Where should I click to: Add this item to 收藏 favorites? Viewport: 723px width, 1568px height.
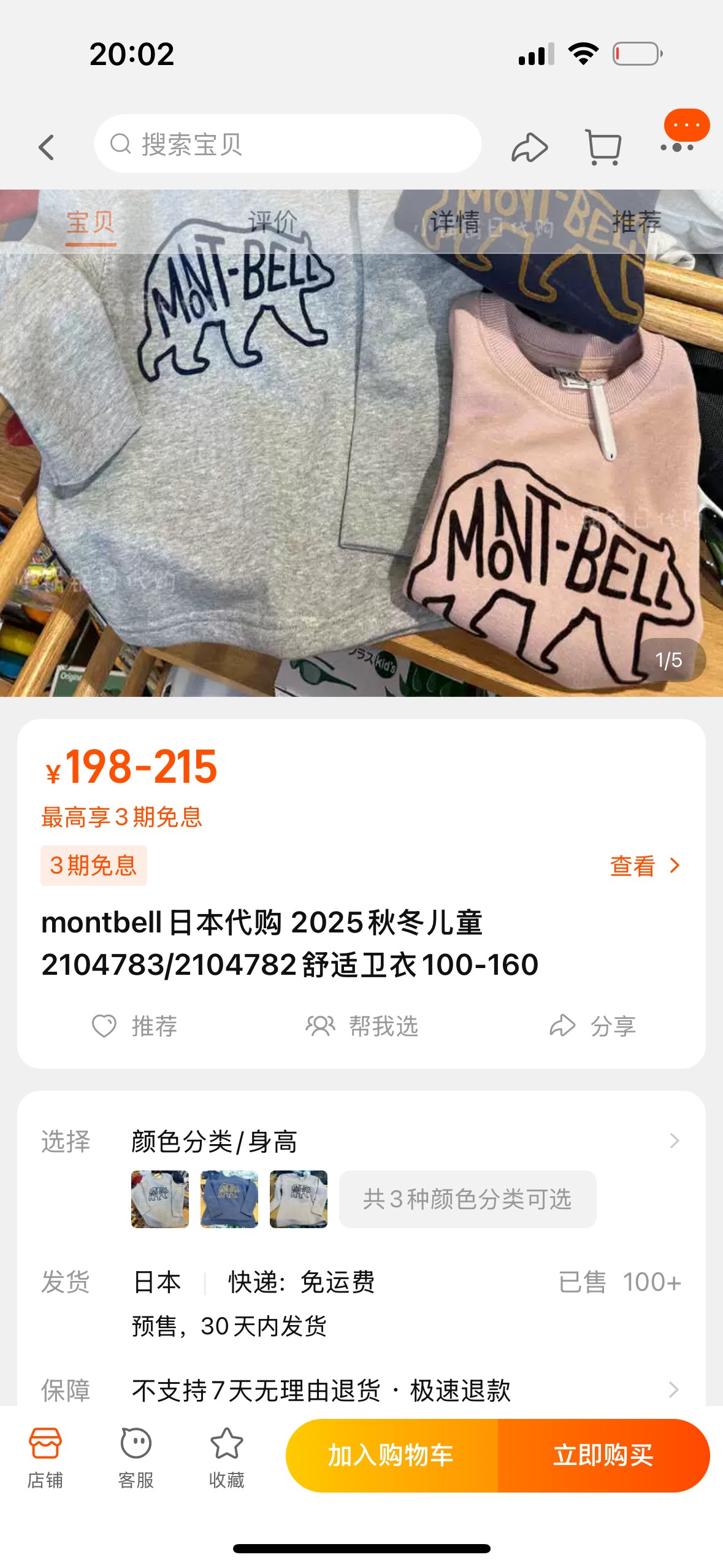[x=227, y=1456]
